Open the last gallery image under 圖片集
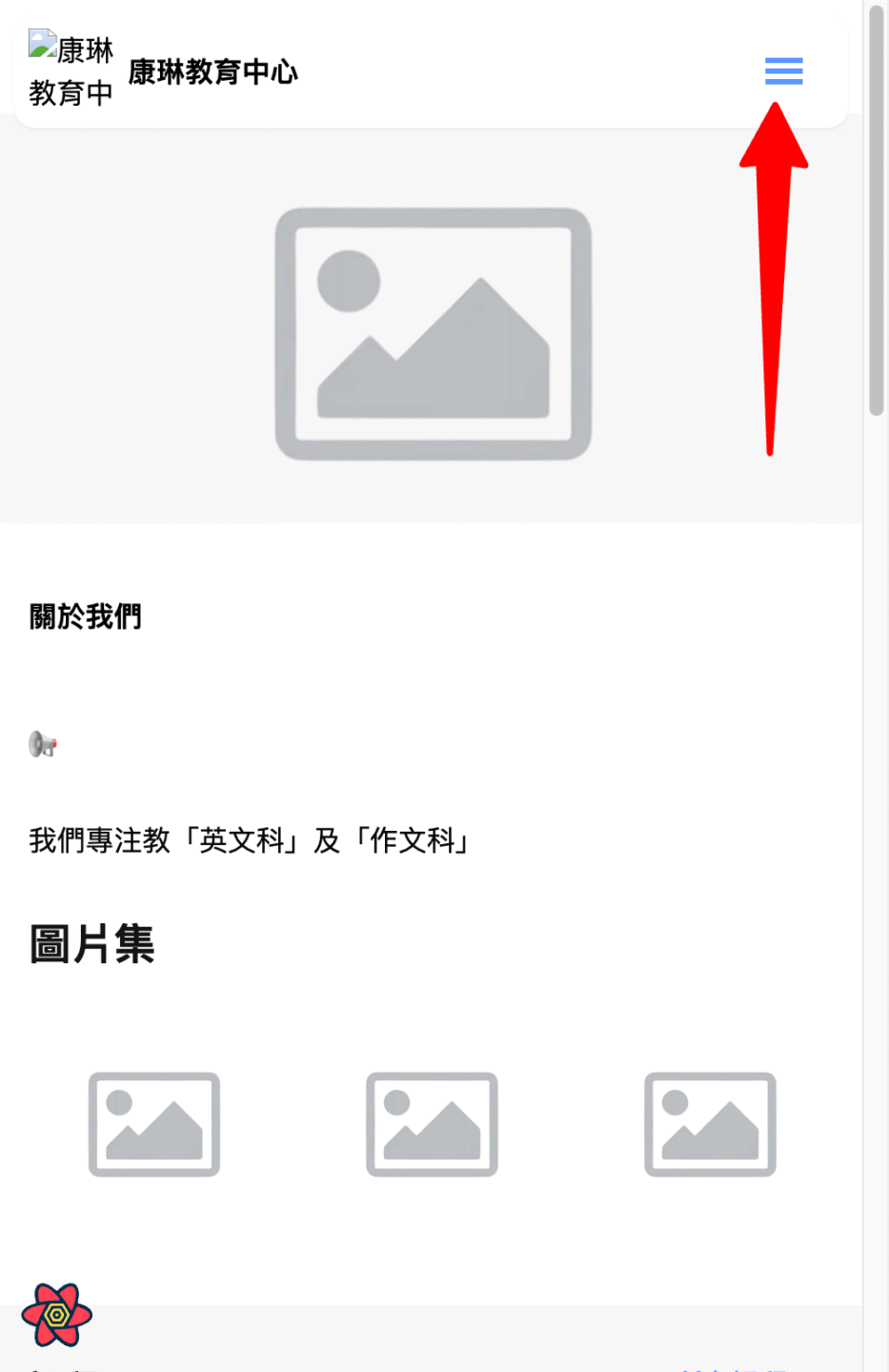This screenshot has height=1372, width=889. coord(710,1124)
